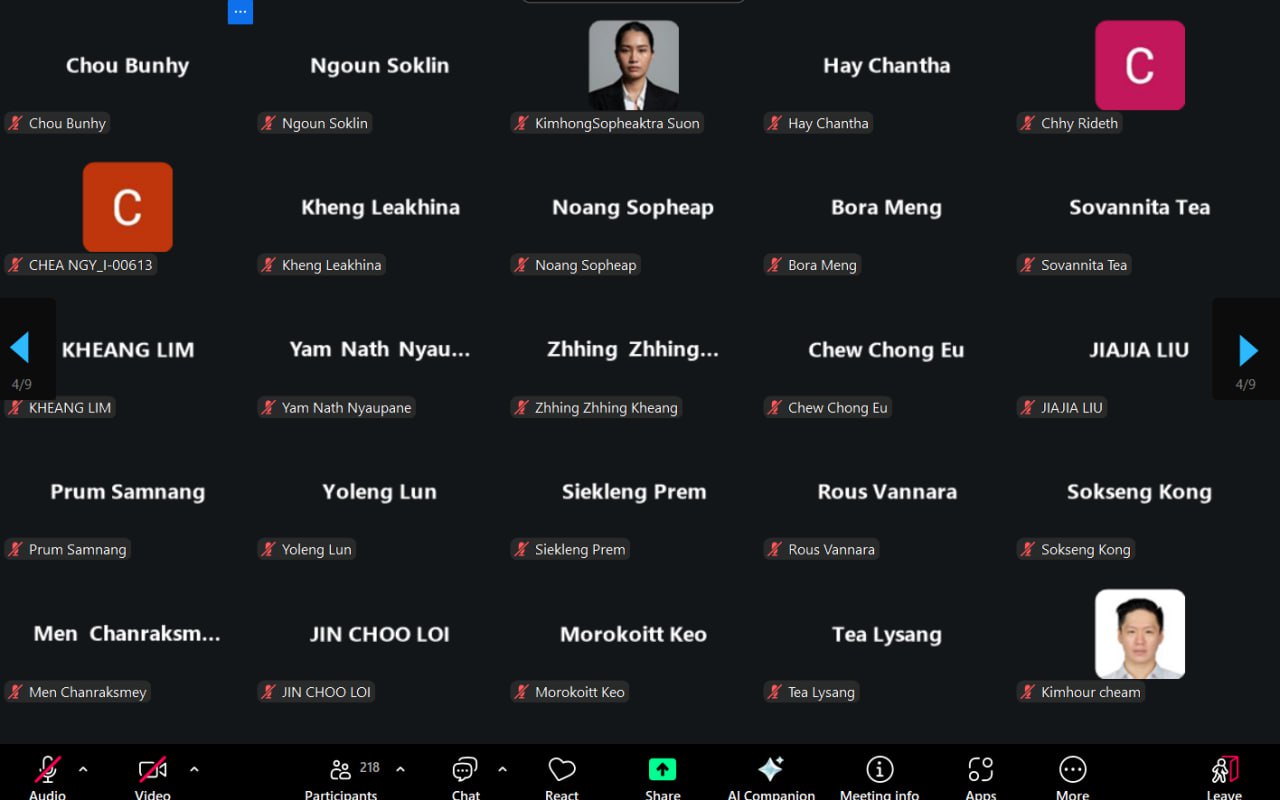
Task: Open the Participants panel
Action: point(341,772)
